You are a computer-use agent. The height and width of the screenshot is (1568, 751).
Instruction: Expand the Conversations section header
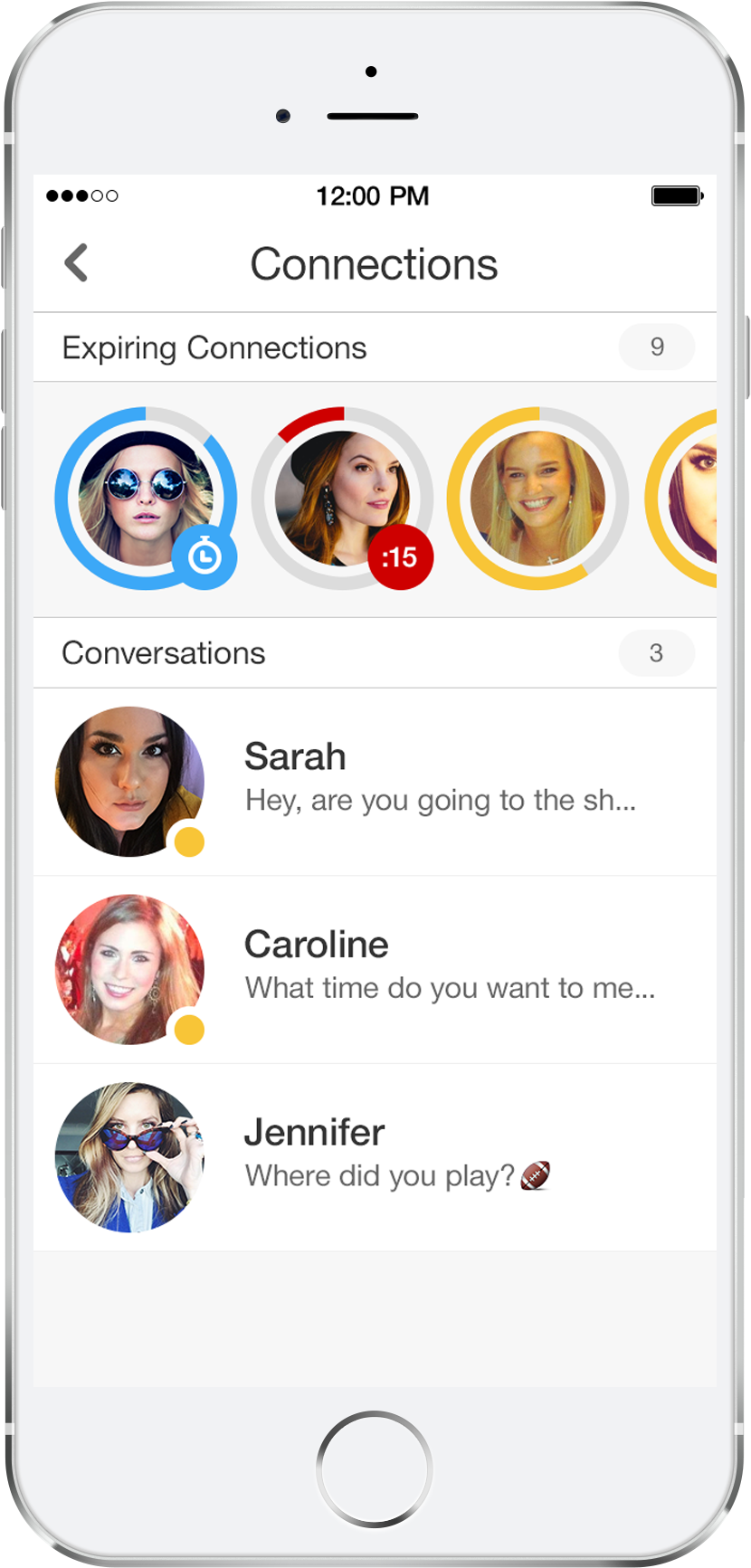coord(164,652)
